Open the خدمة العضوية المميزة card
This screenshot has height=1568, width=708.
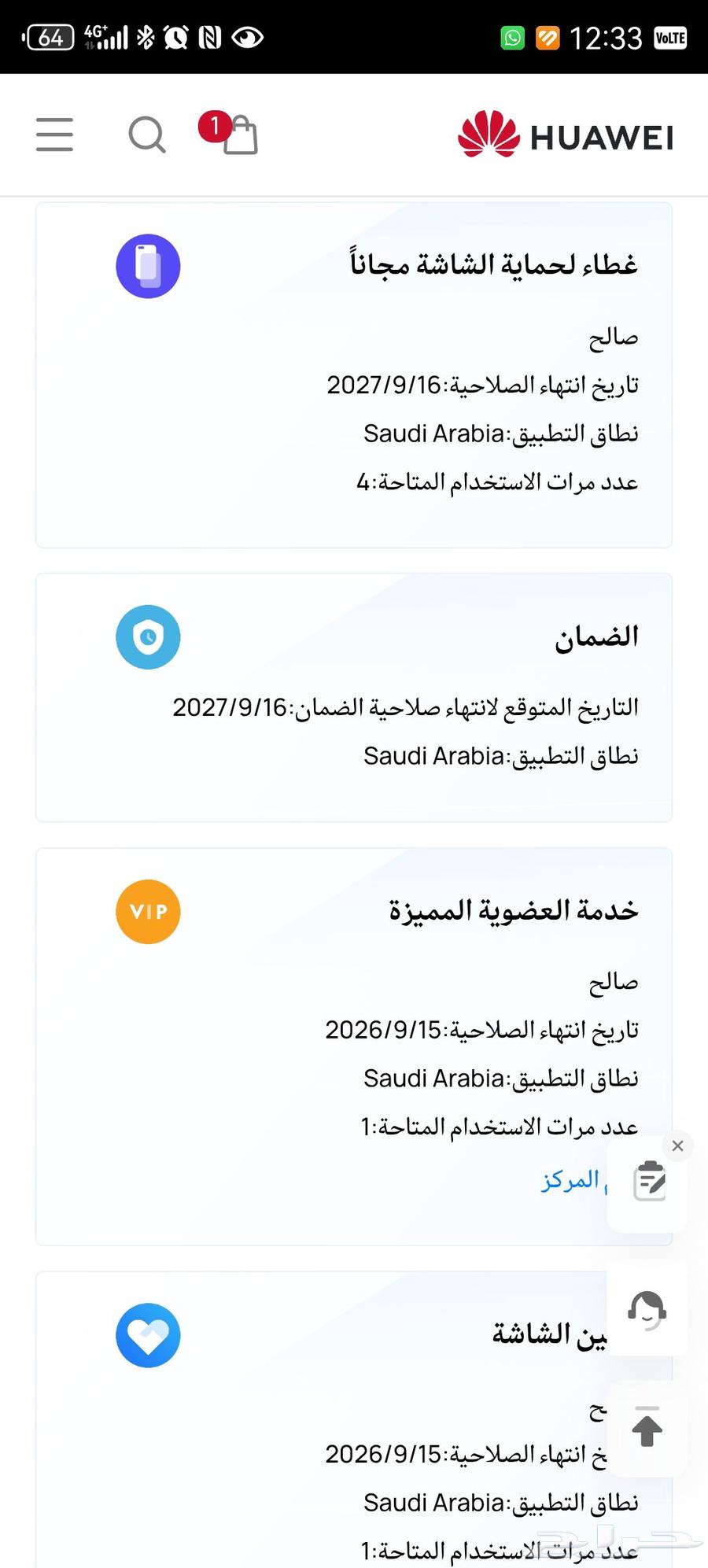pyautogui.click(x=352, y=1015)
